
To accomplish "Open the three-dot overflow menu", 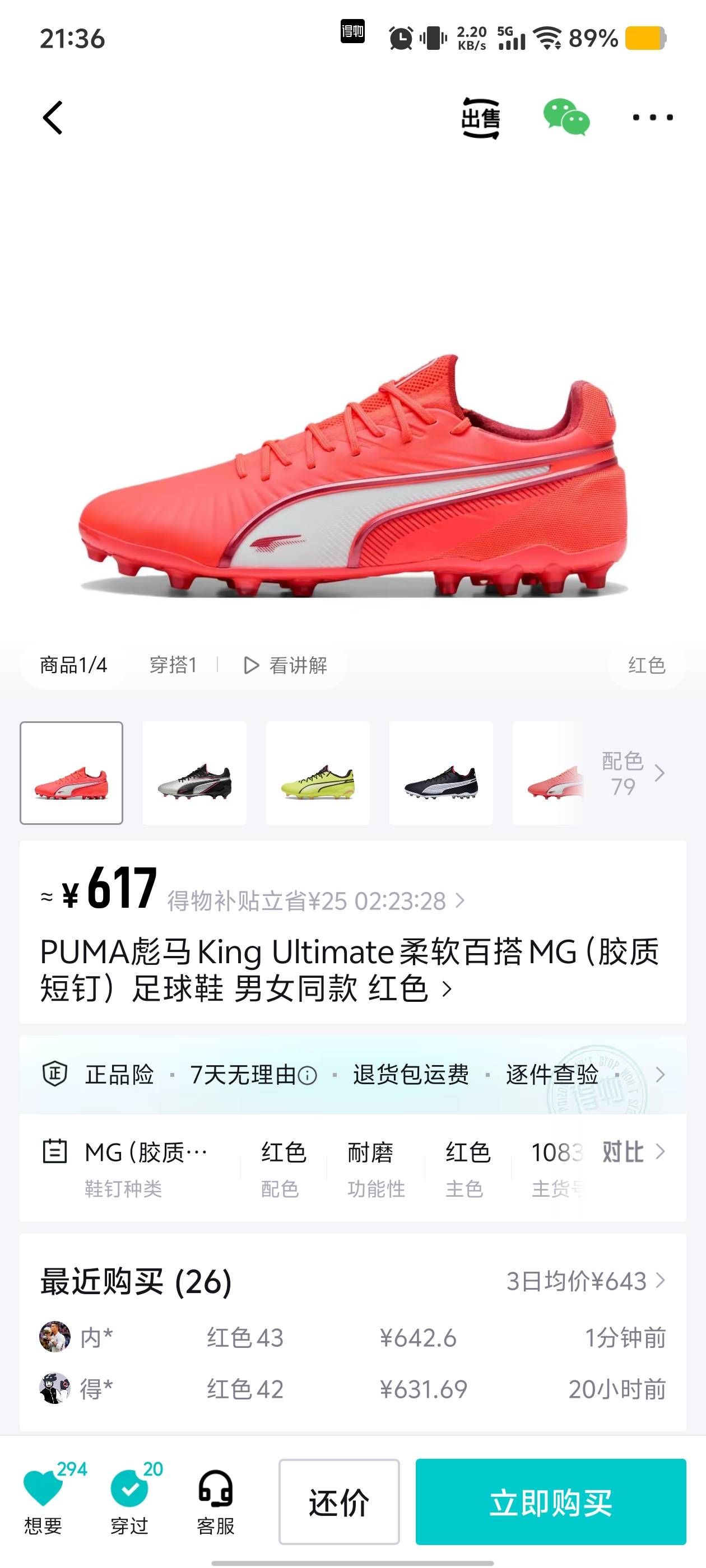I will point(652,118).
